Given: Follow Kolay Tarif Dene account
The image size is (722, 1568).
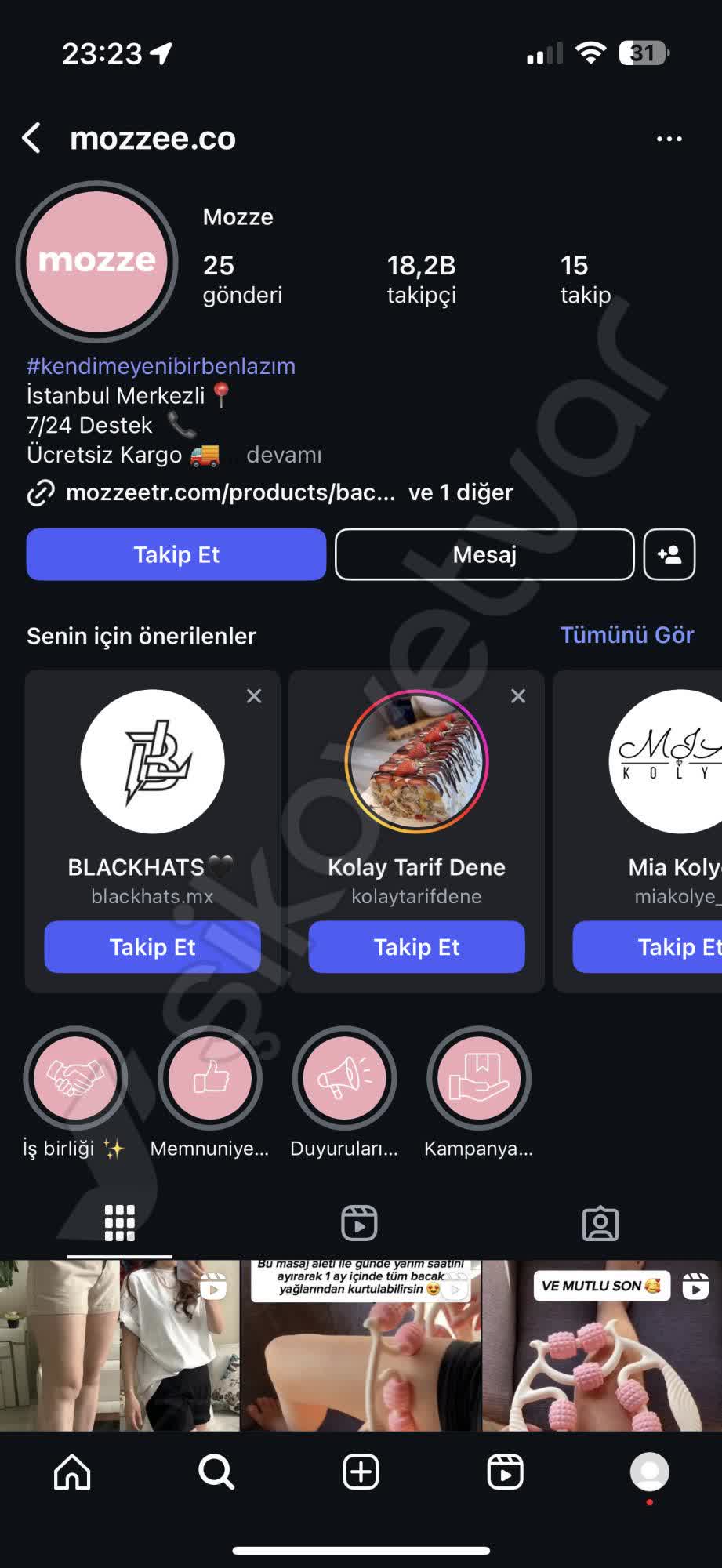Looking at the screenshot, I should [x=416, y=947].
